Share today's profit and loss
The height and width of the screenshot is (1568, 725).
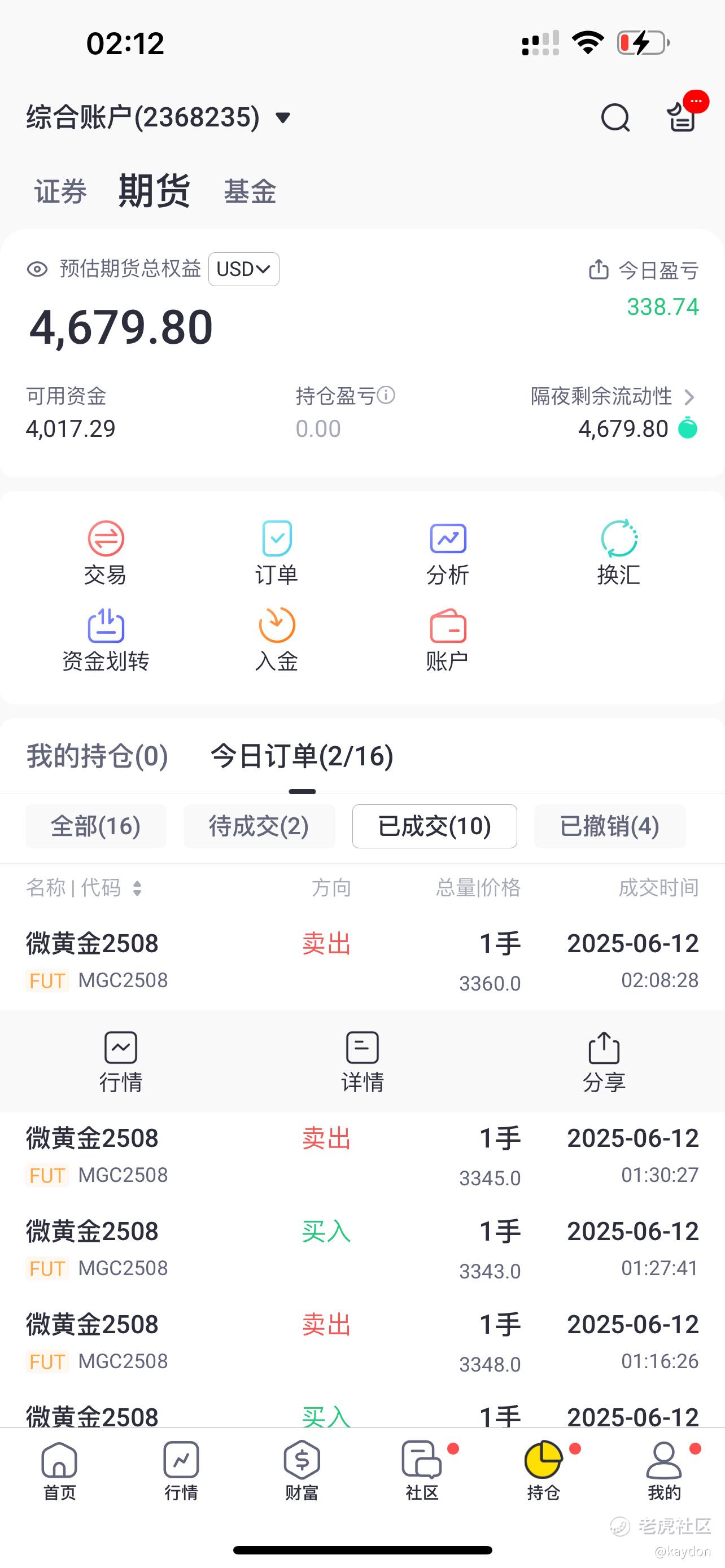[599, 270]
